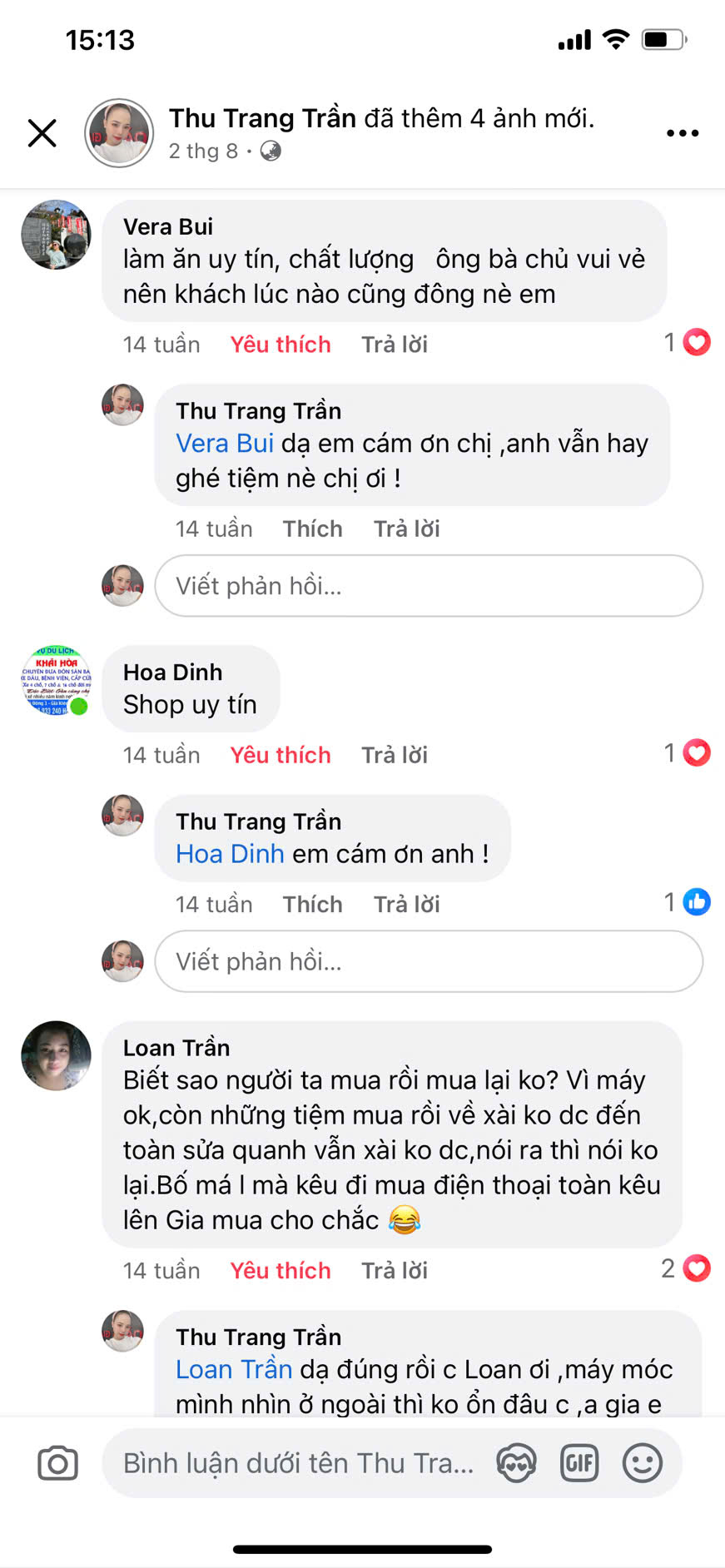Like Thu Trang Trần's reply to Vera Bui

[312, 528]
